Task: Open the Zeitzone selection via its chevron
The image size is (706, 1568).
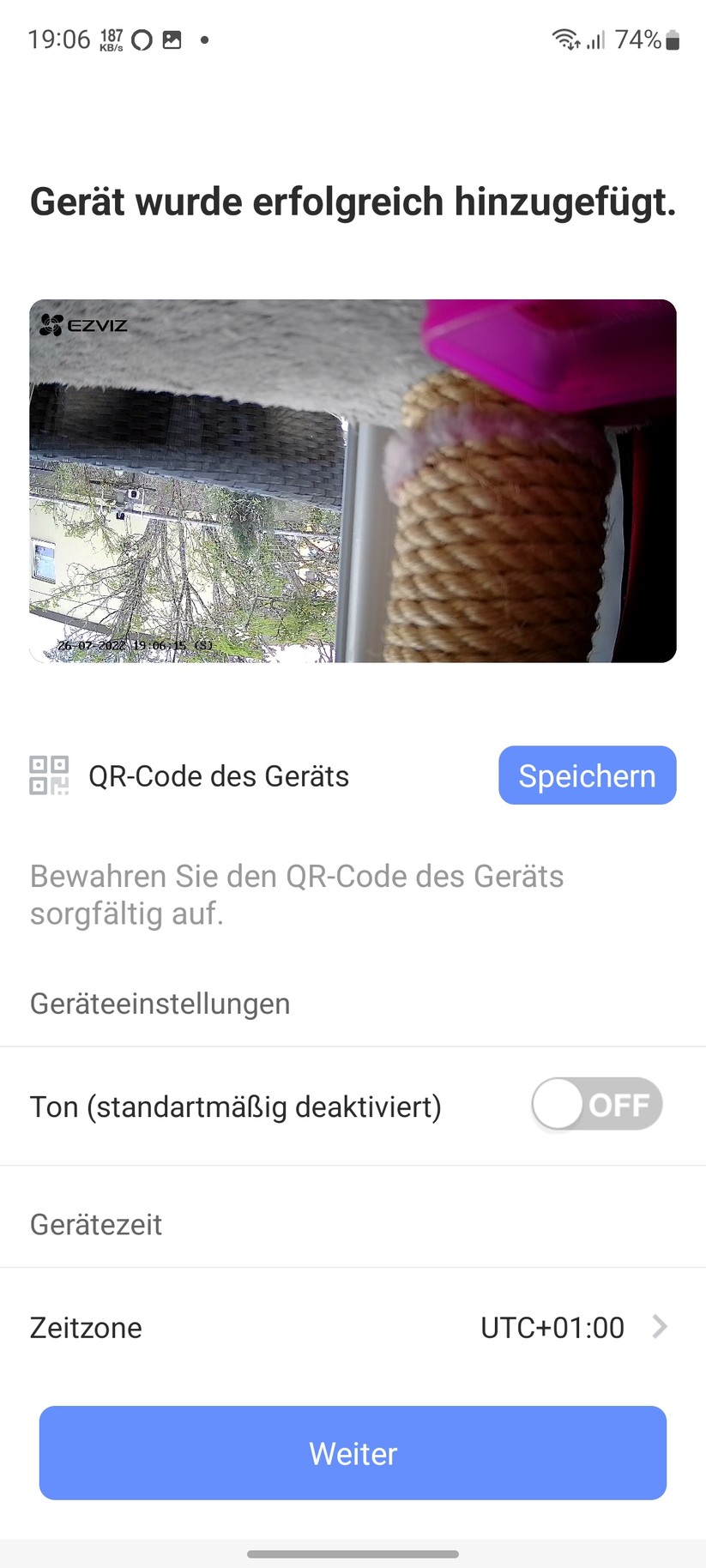Action: click(x=659, y=1327)
